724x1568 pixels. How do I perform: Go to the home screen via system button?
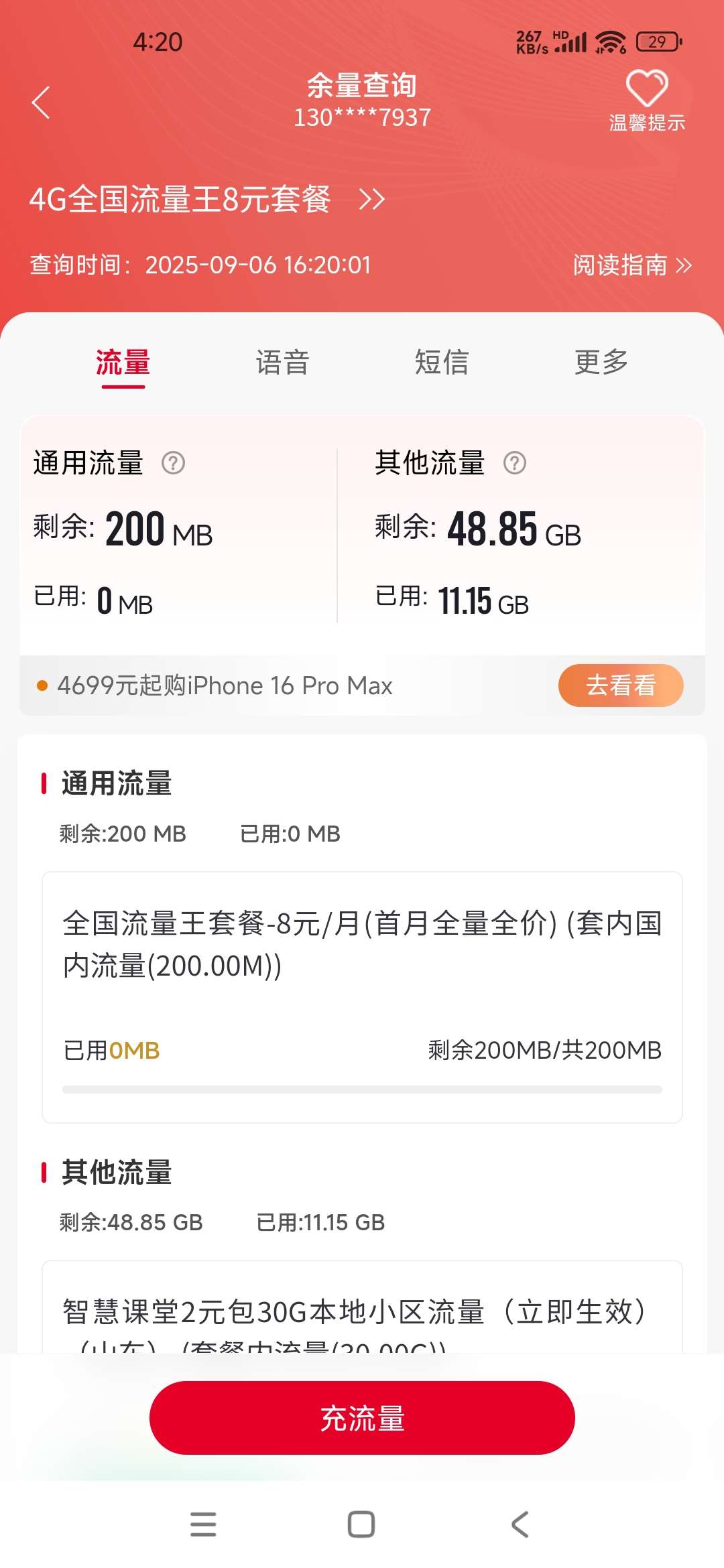[x=361, y=1524]
